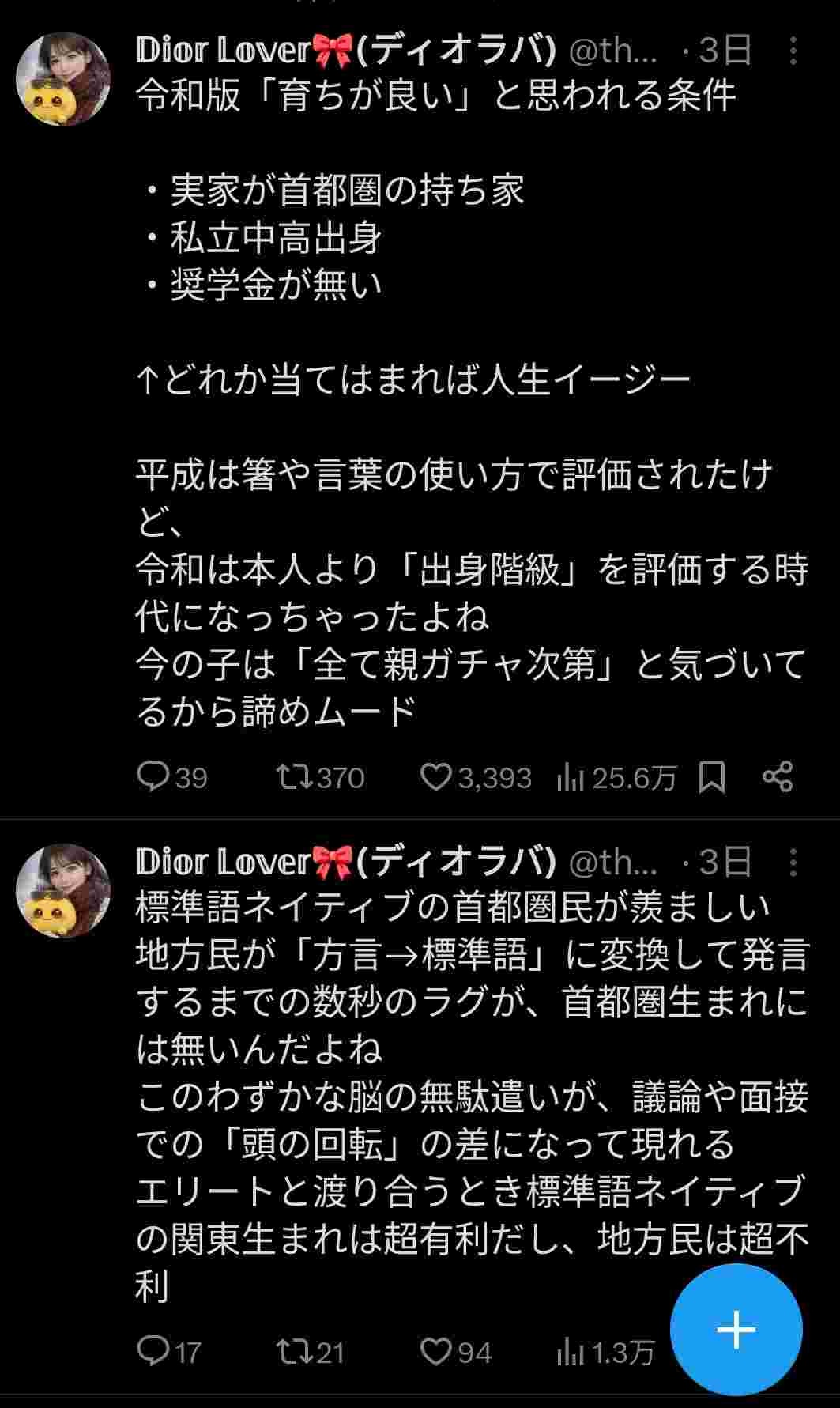
Task: Compose a new post with plus button
Action: click(x=736, y=1329)
